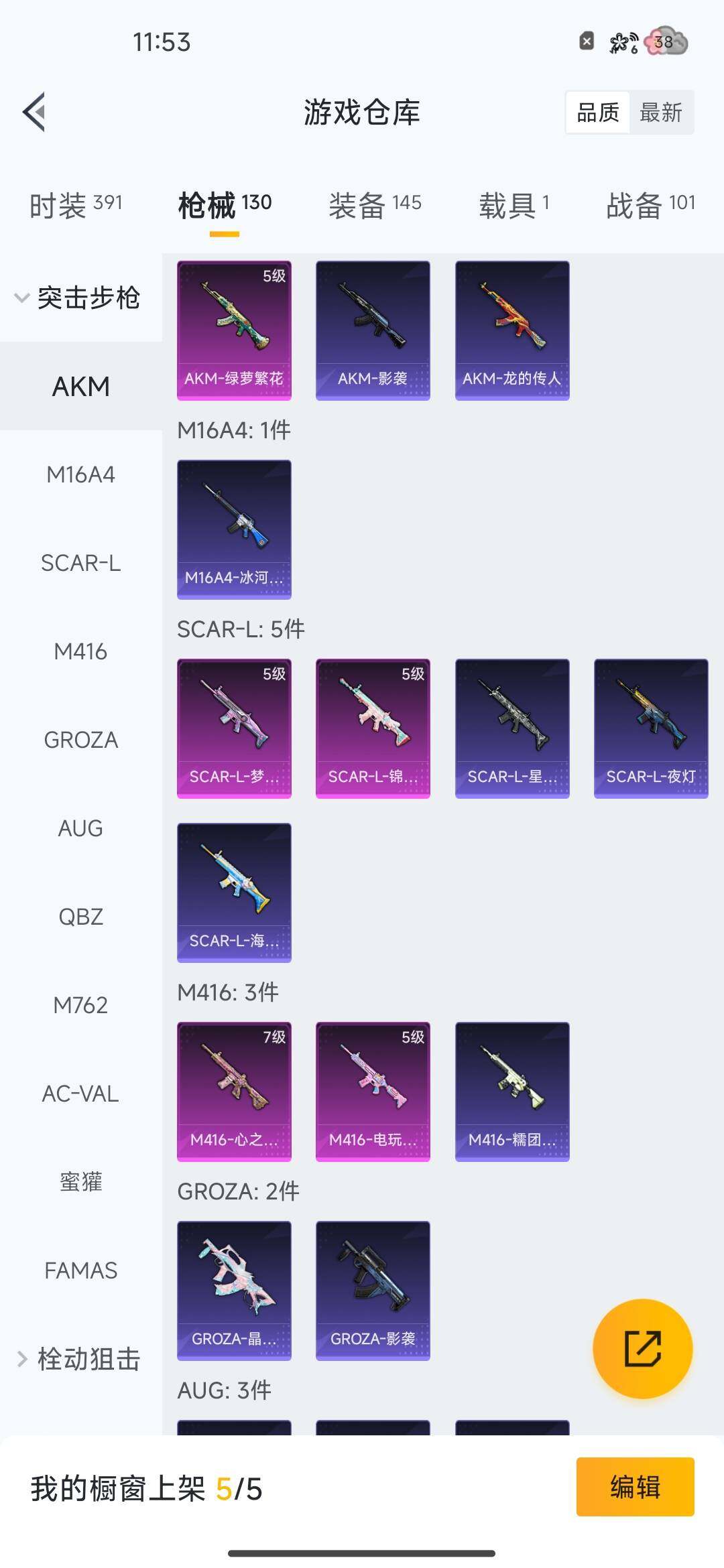View the M16A4-冰河 skin

click(234, 529)
